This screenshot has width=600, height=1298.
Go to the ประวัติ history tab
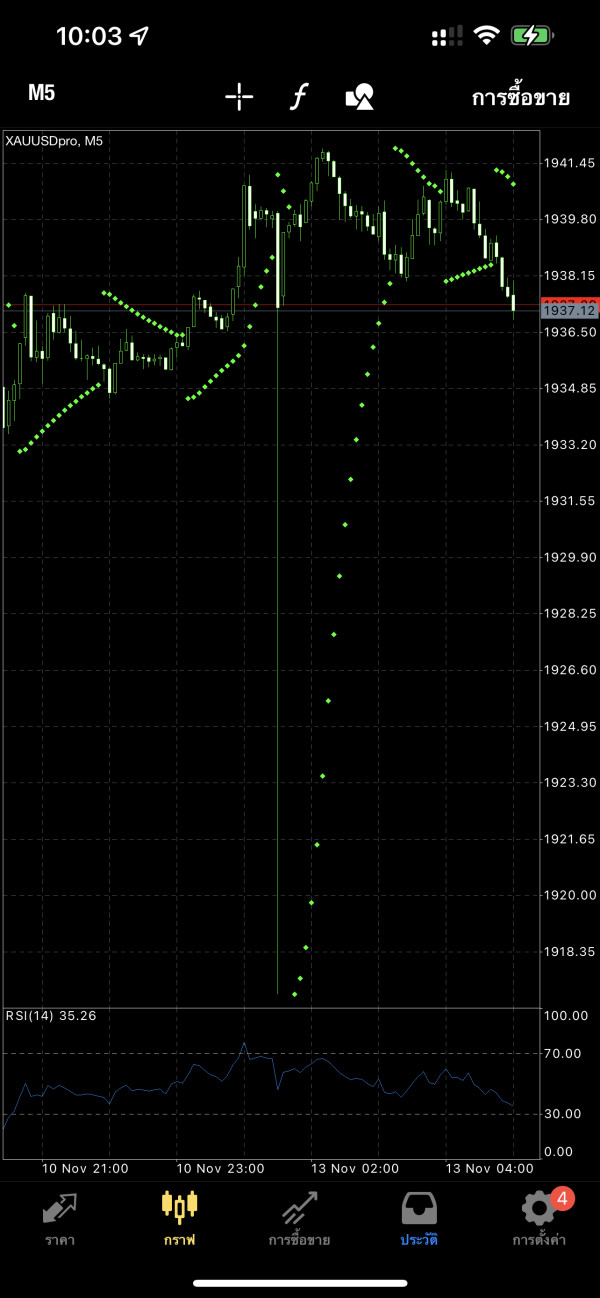pos(420,1219)
